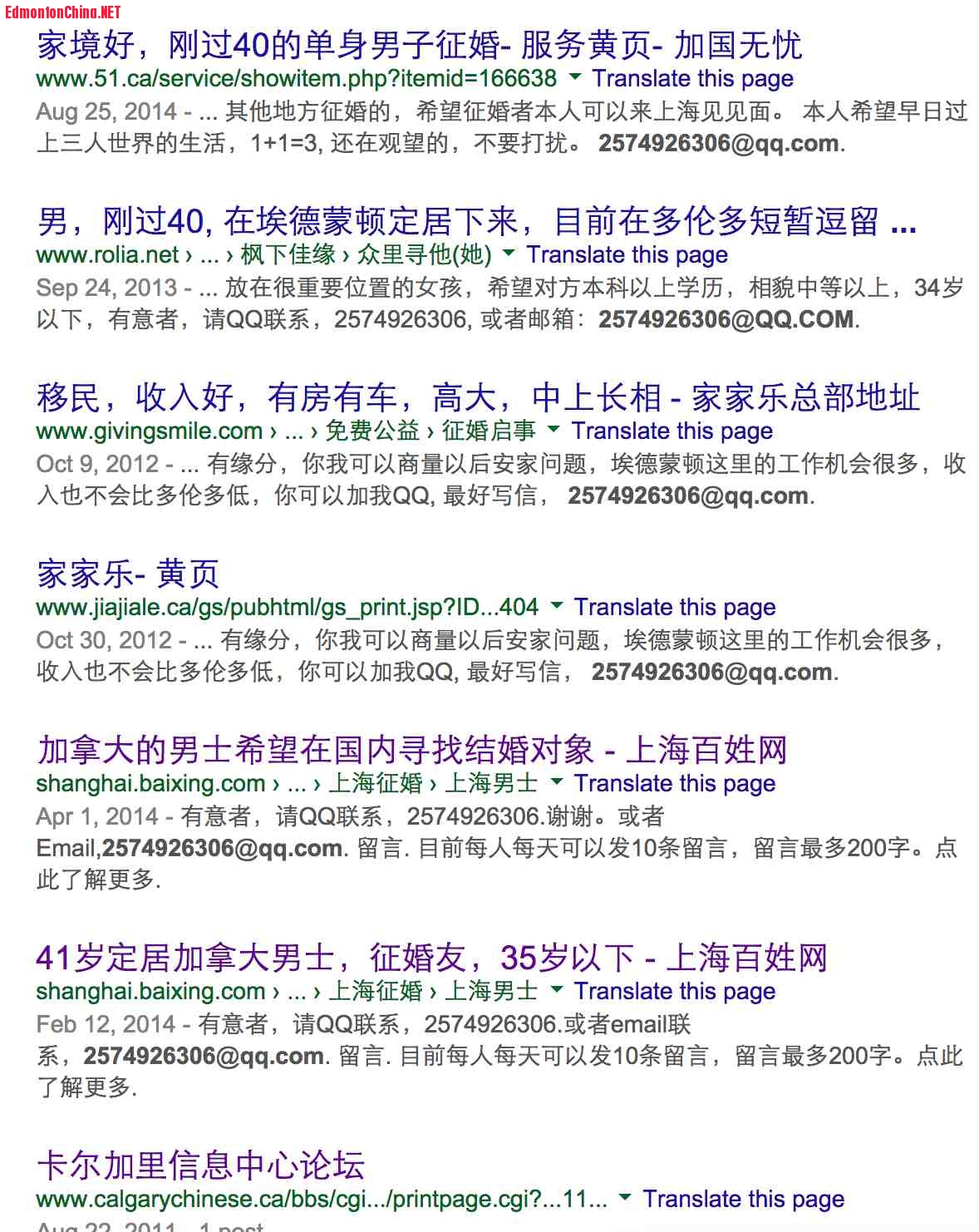This screenshot has height=1232, width=979.
Task: Open the result 移民，收入好，有房有车
Action: point(478,397)
